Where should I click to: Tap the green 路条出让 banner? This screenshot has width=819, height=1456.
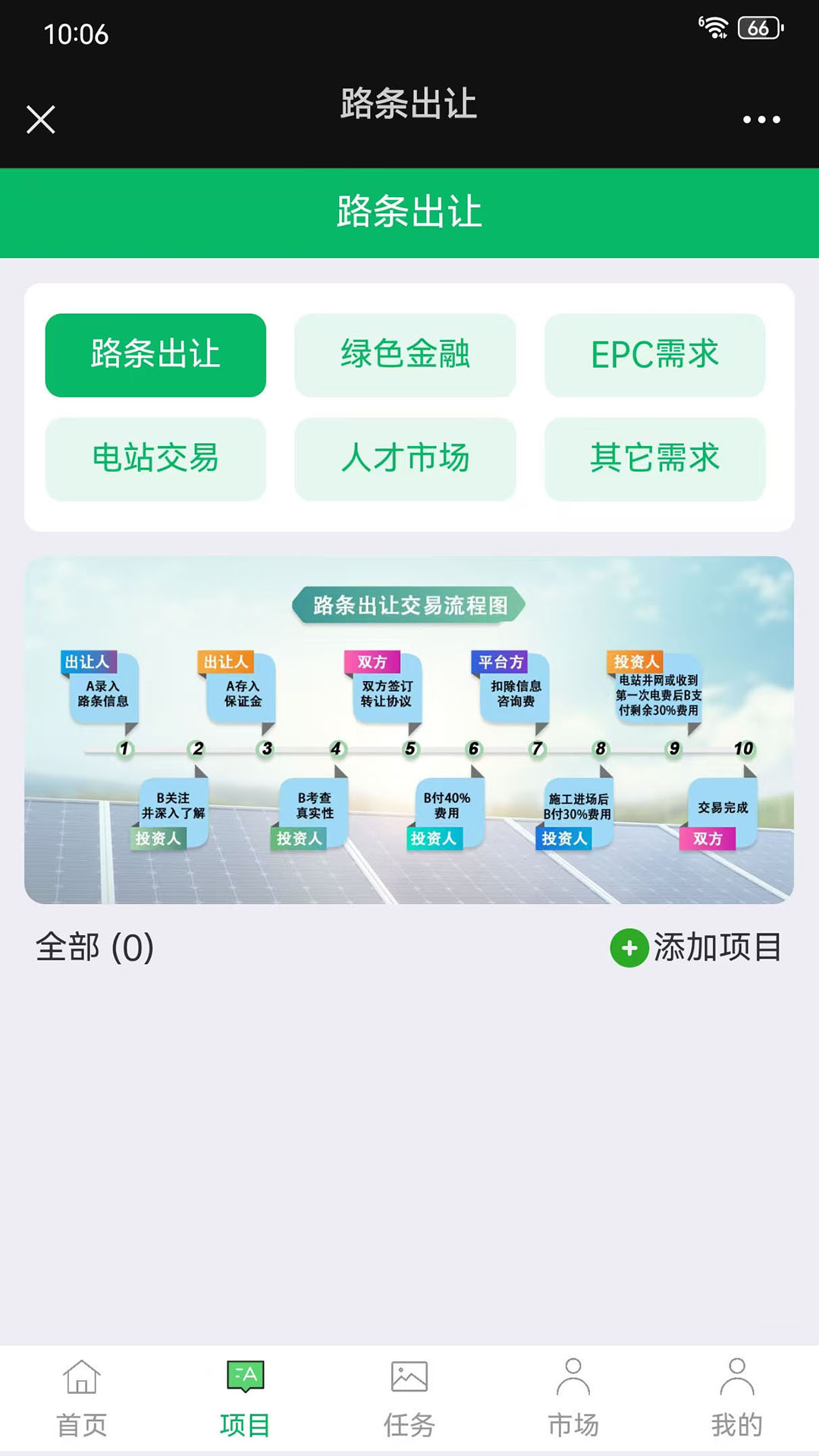409,212
